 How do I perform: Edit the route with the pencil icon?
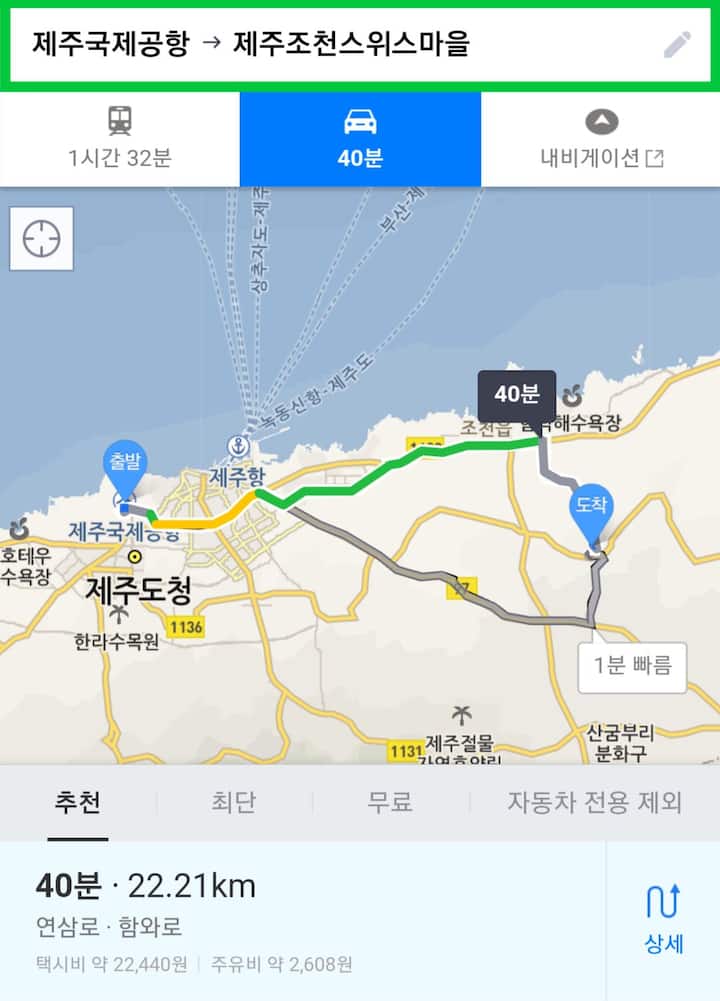tap(677, 45)
